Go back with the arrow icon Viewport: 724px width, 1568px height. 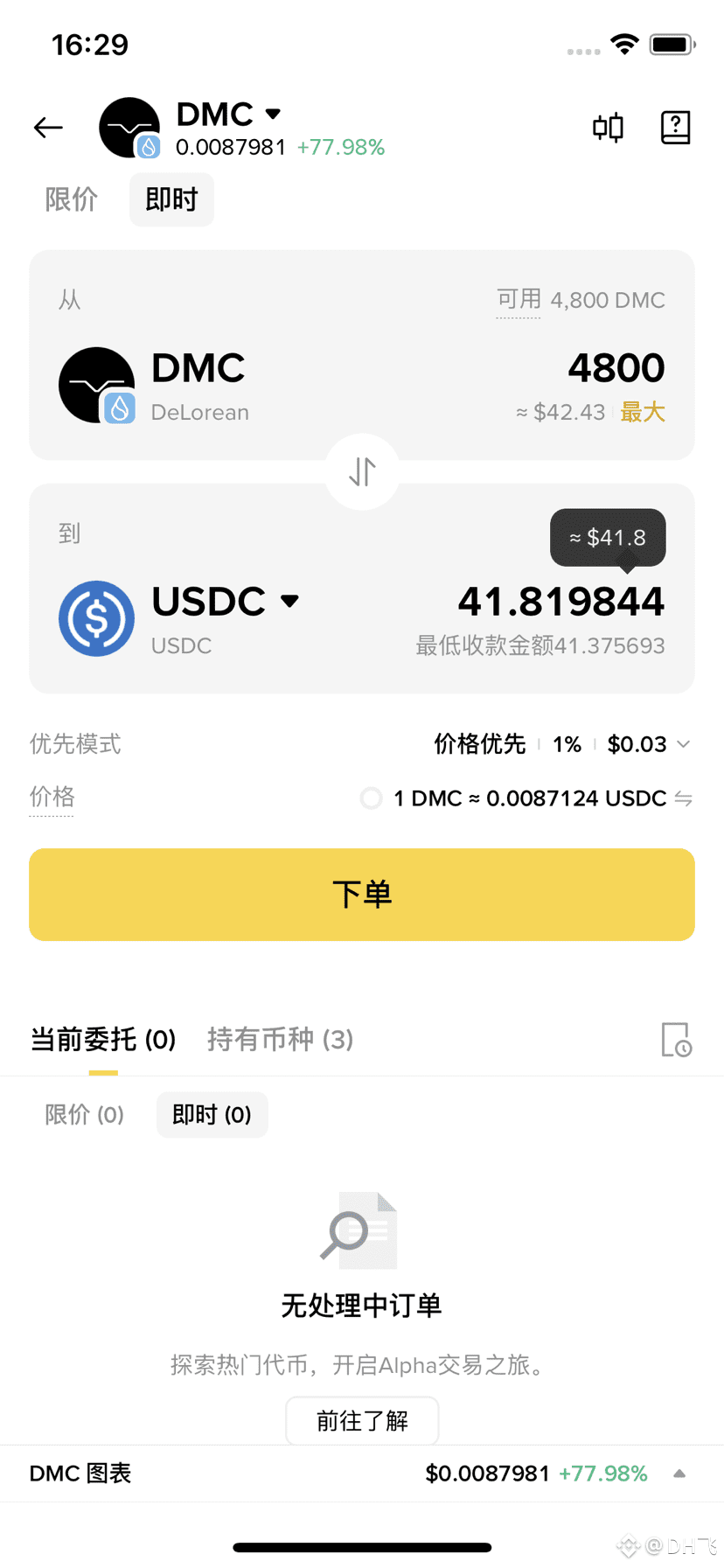(x=48, y=128)
